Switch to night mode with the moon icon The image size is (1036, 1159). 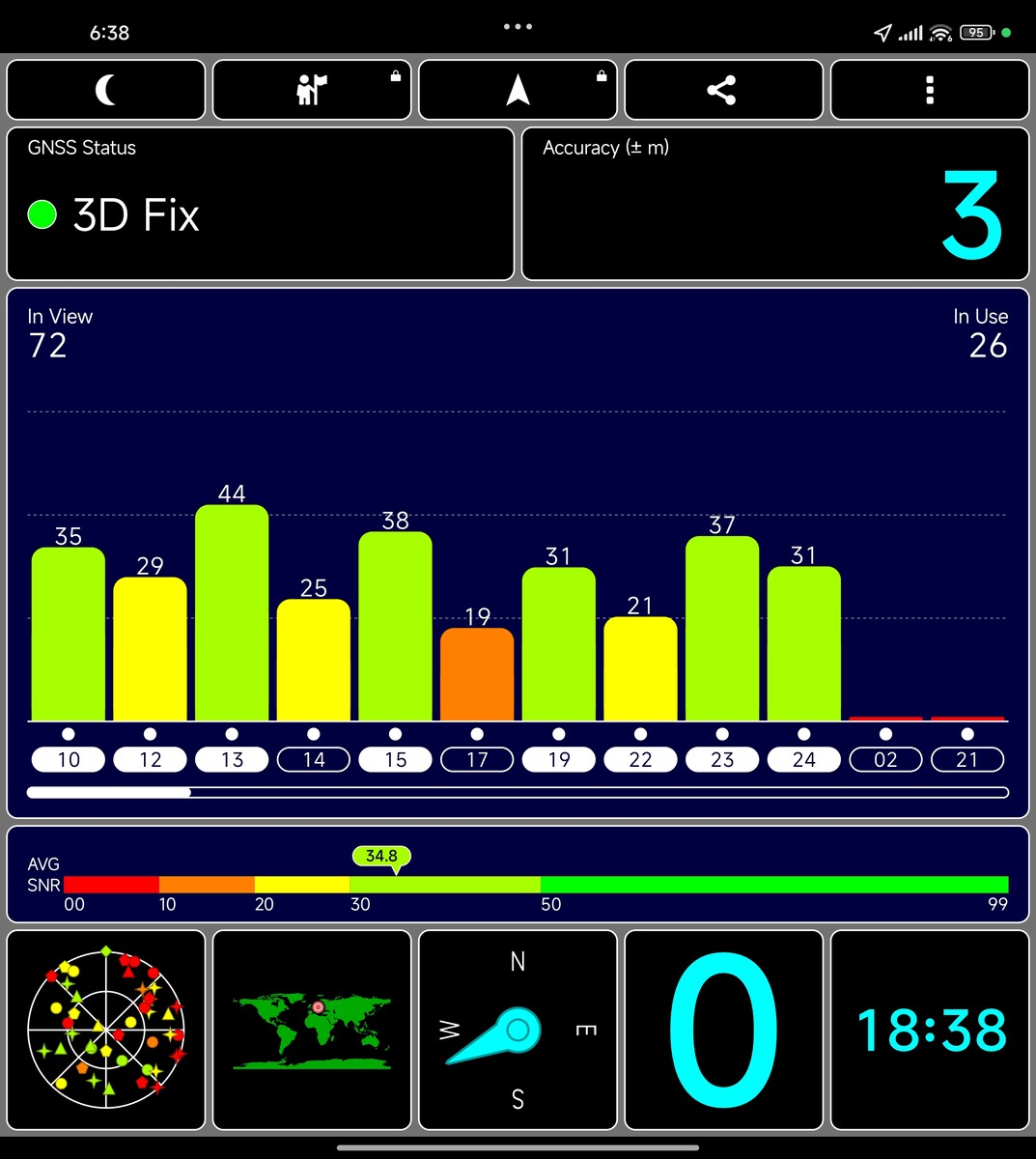pyautogui.click(x=106, y=91)
